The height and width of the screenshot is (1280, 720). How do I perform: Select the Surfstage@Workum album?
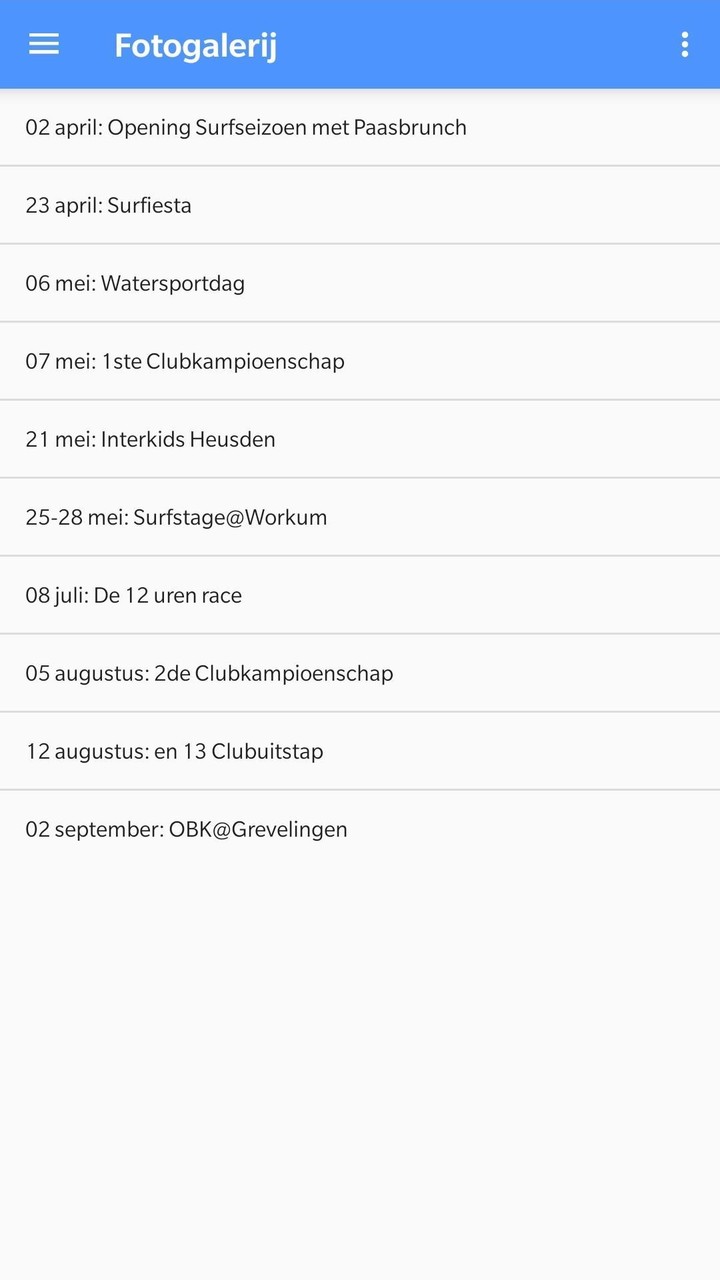tap(176, 517)
